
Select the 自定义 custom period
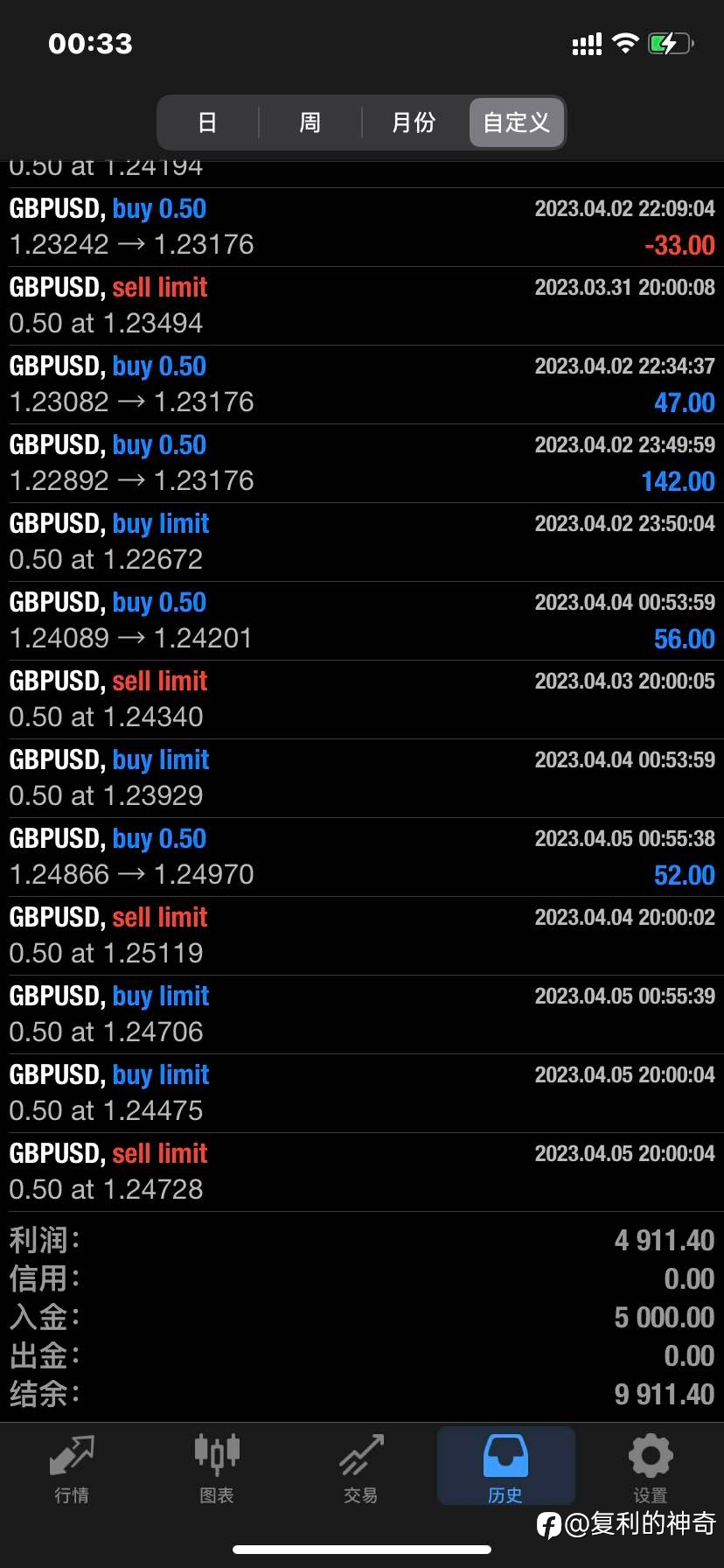click(517, 122)
